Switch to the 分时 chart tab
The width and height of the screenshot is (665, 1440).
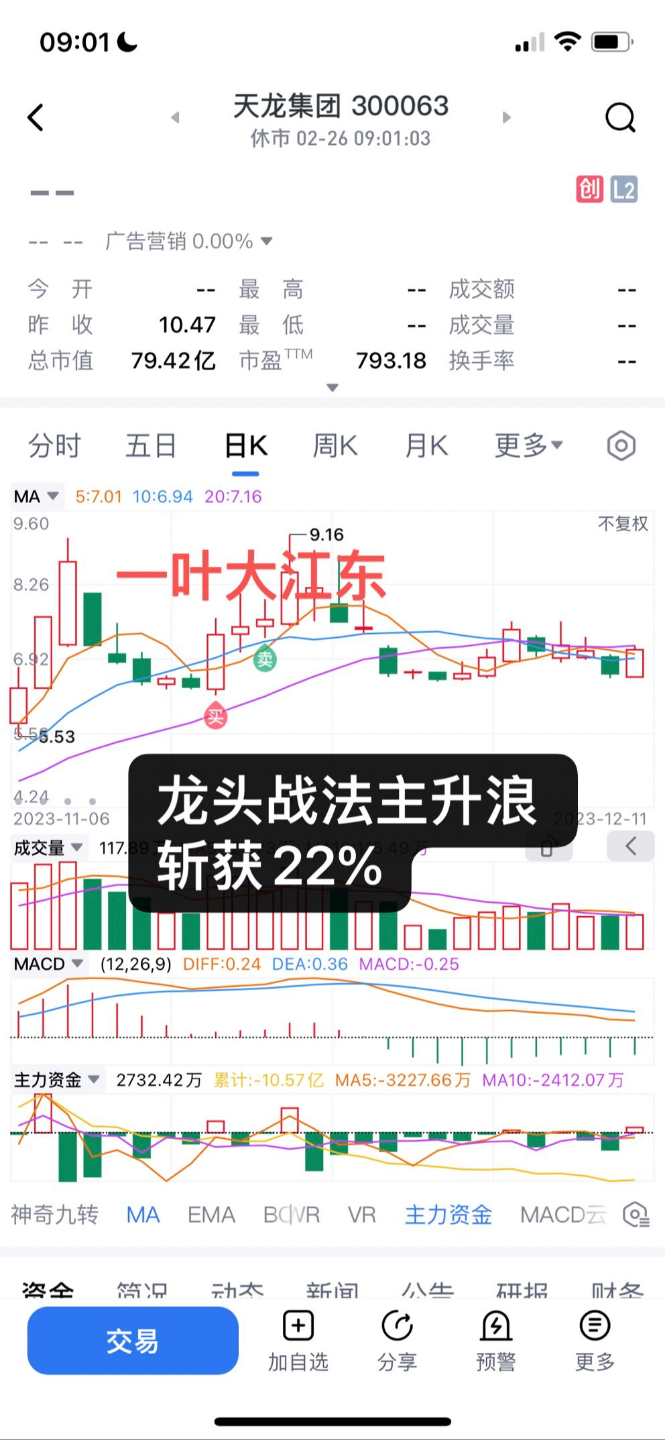click(x=54, y=446)
